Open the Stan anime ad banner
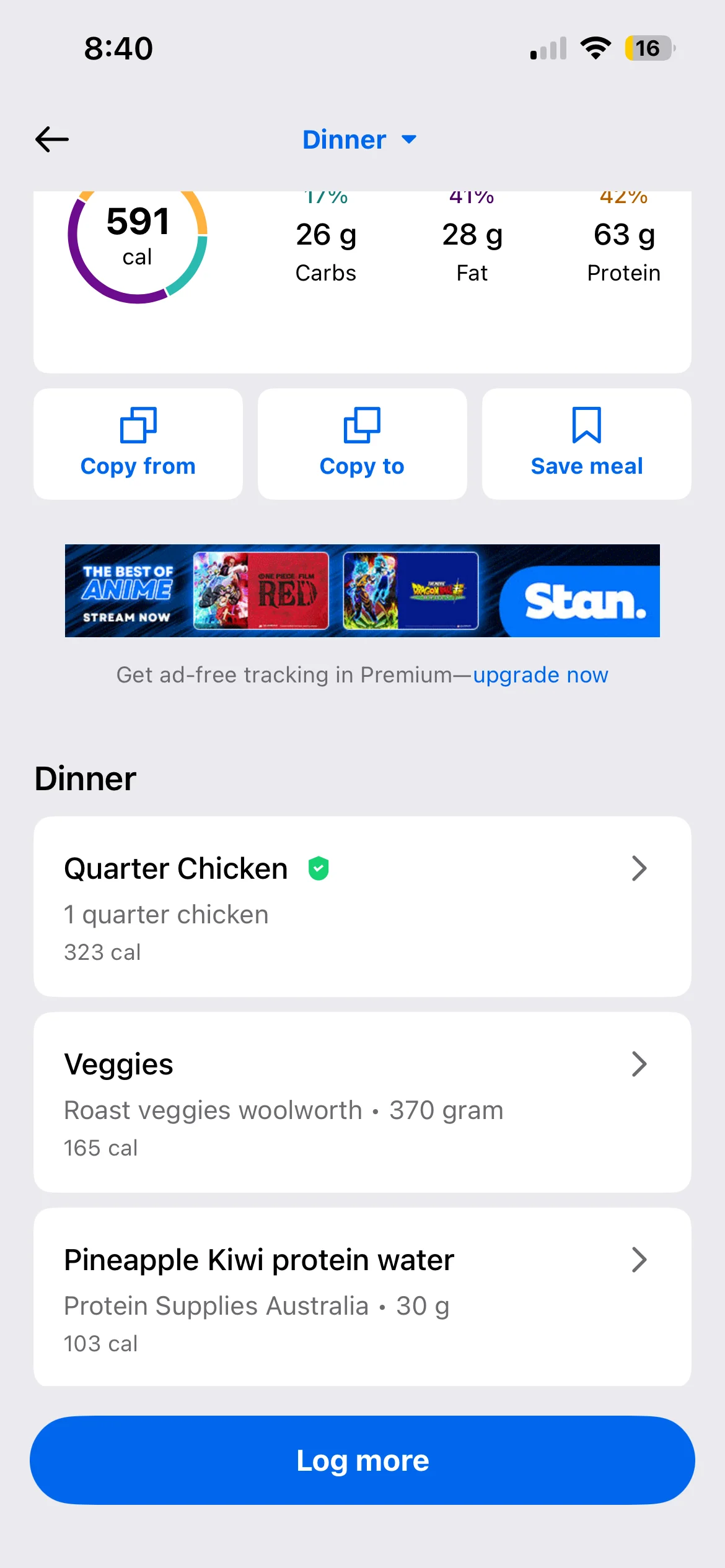The height and width of the screenshot is (1568, 725). tap(362, 590)
